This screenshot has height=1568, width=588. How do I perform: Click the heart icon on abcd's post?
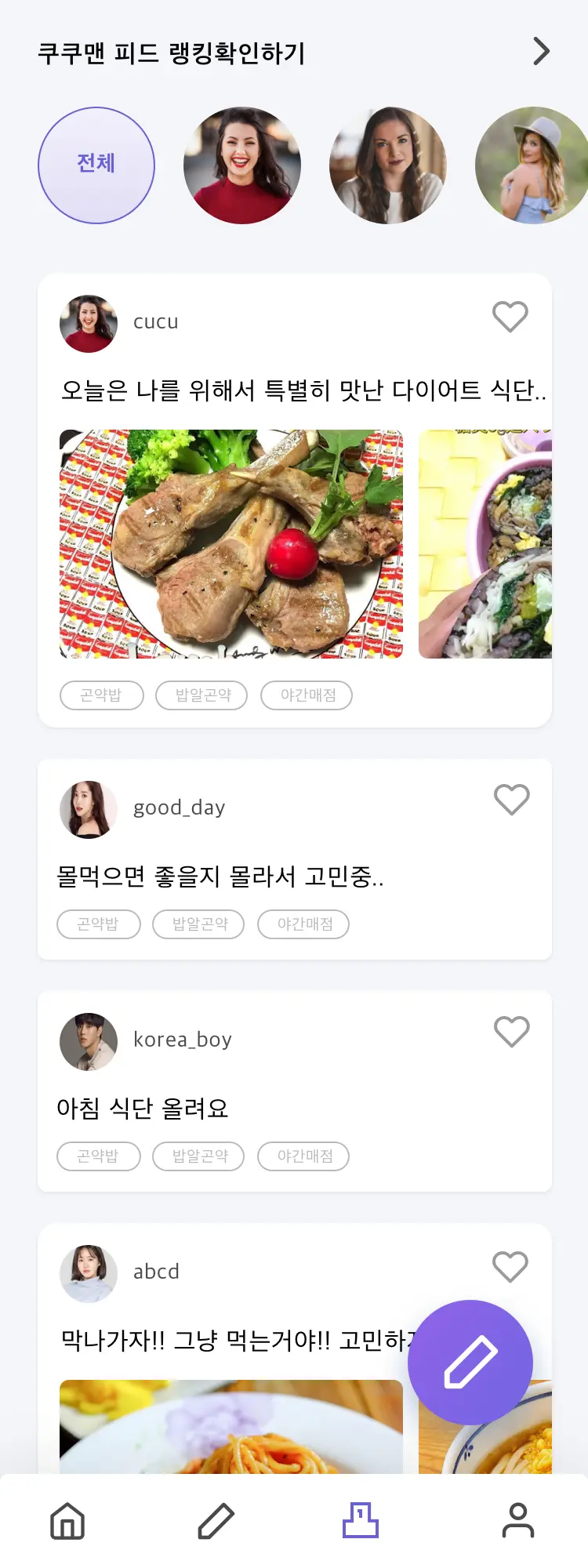510,1265
